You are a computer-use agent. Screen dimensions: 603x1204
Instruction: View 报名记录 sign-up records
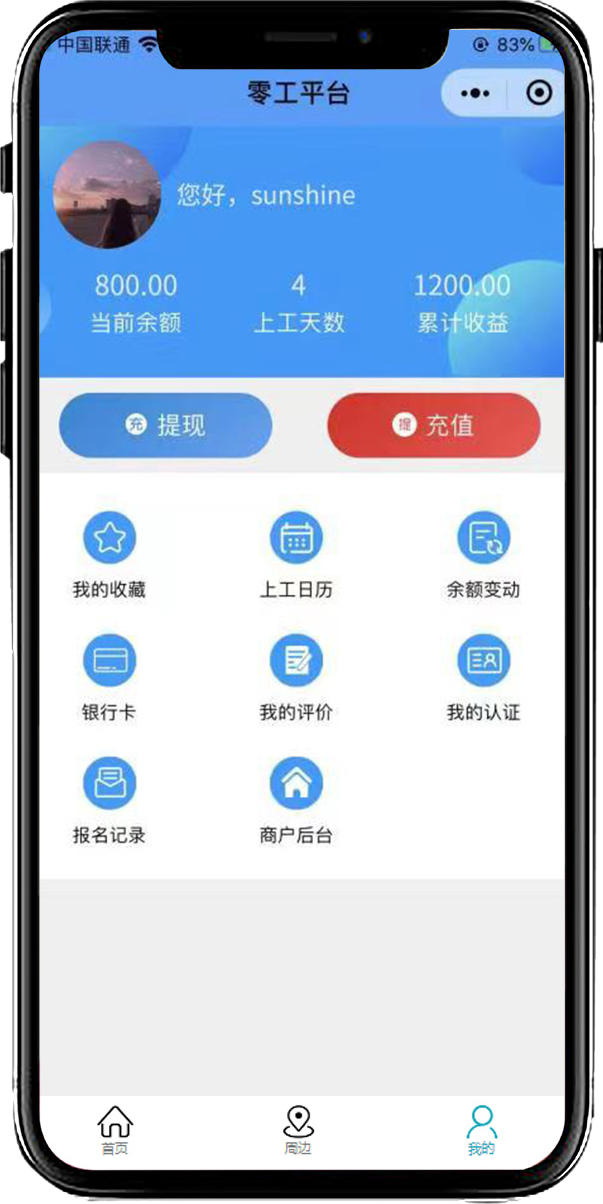coord(109,800)
